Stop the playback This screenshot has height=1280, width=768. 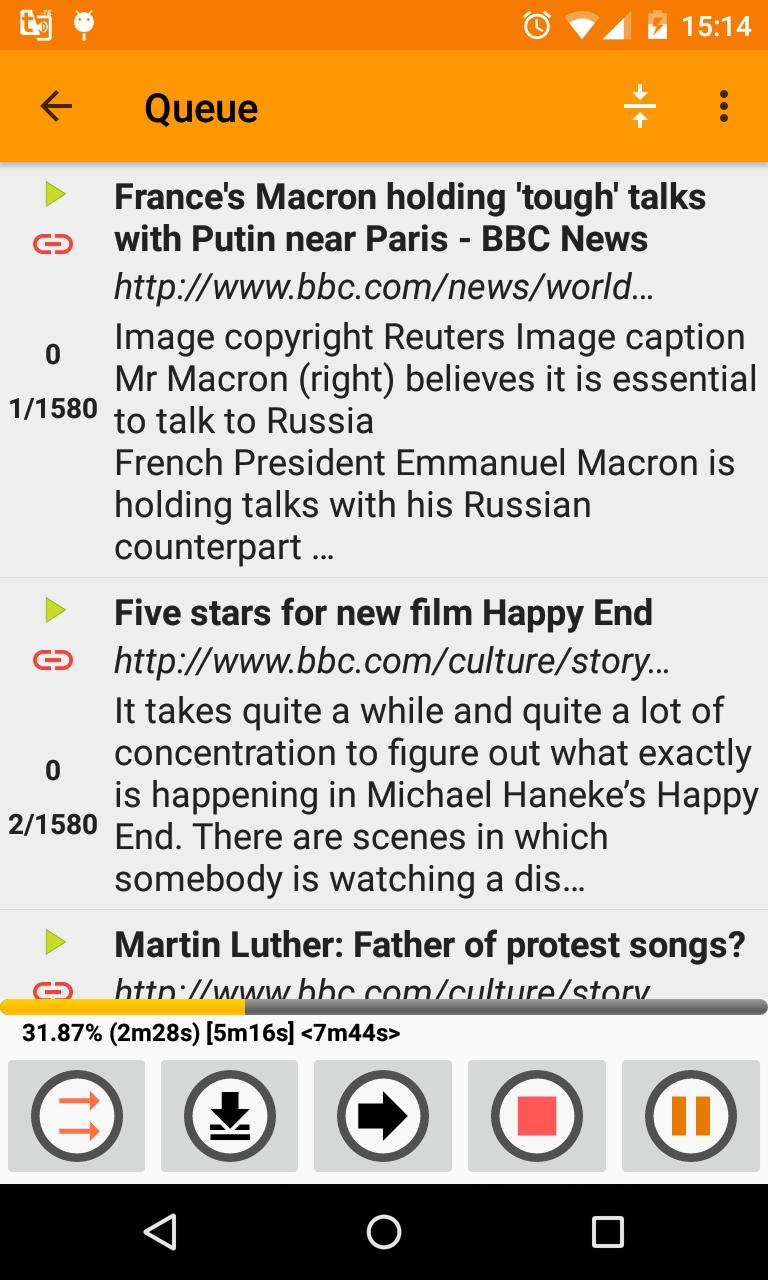537,1116
